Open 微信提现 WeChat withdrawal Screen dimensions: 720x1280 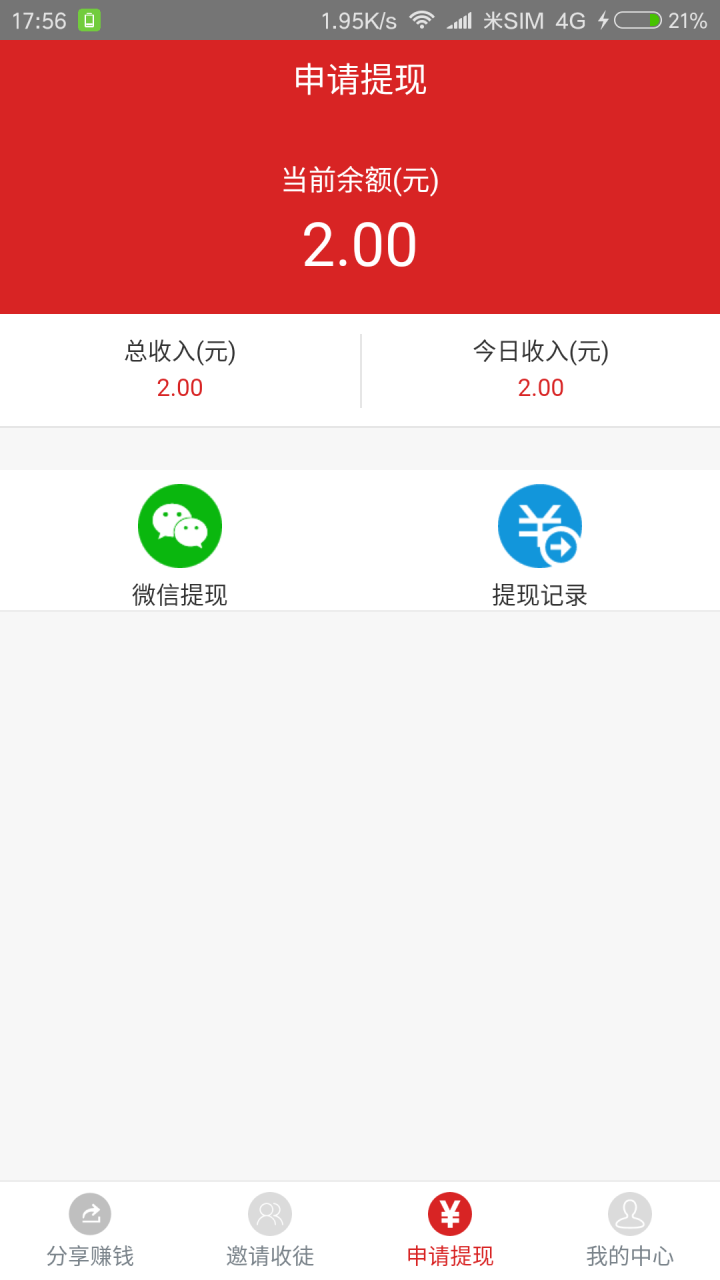click(x=180, y=545)
